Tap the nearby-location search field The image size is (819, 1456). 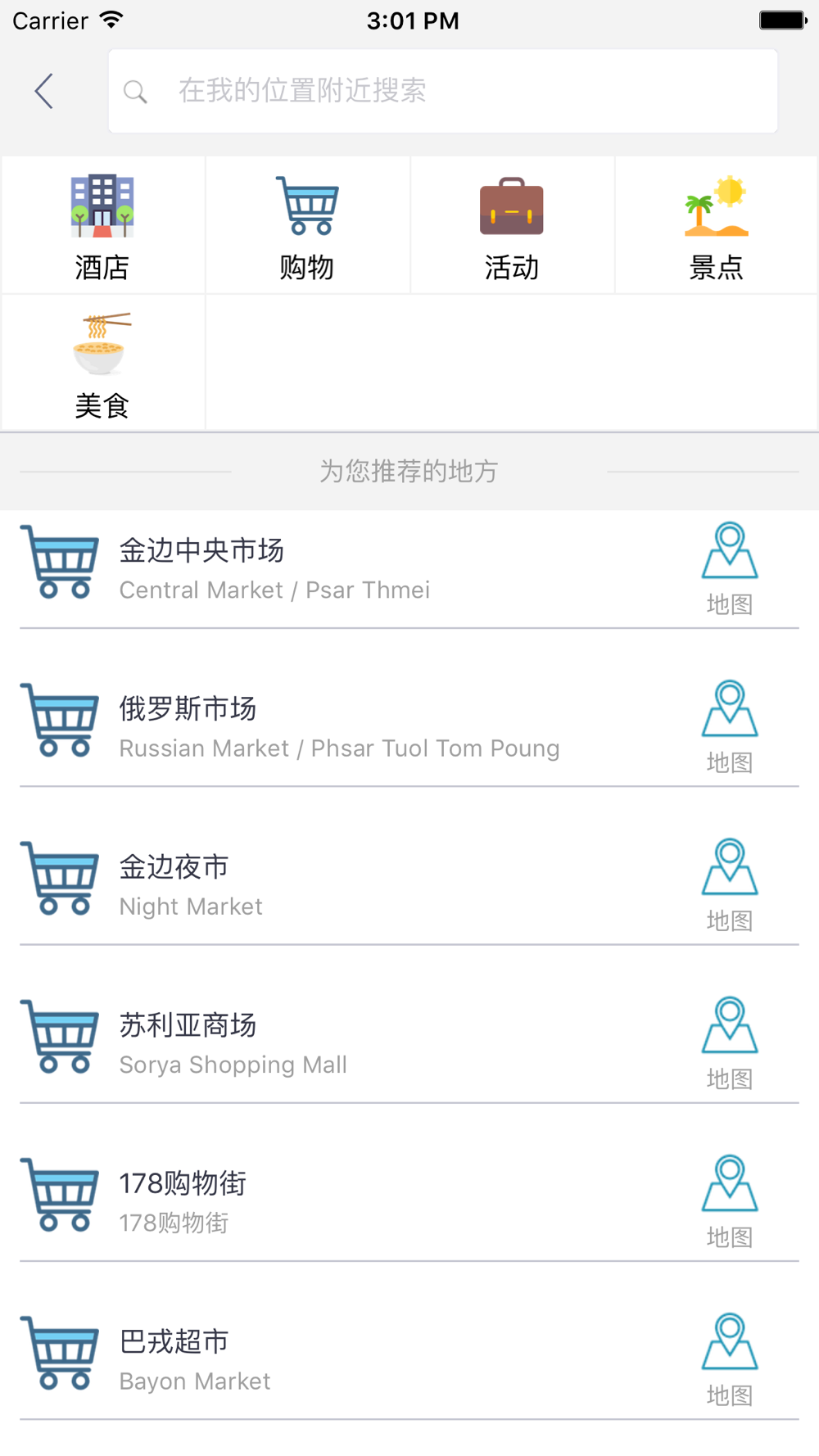click(x=443, y=91)
